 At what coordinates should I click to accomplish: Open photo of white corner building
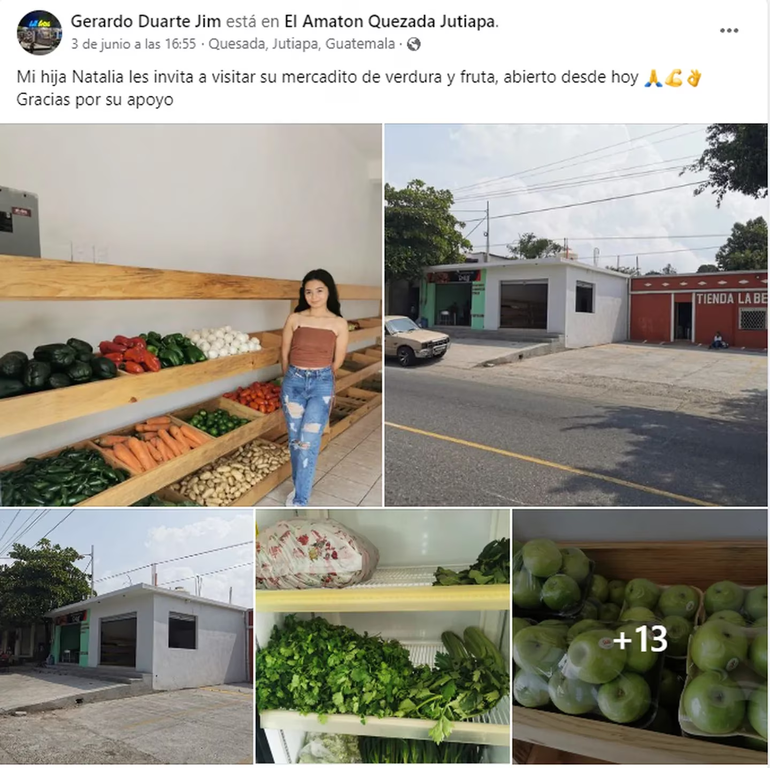coord(126,637)
